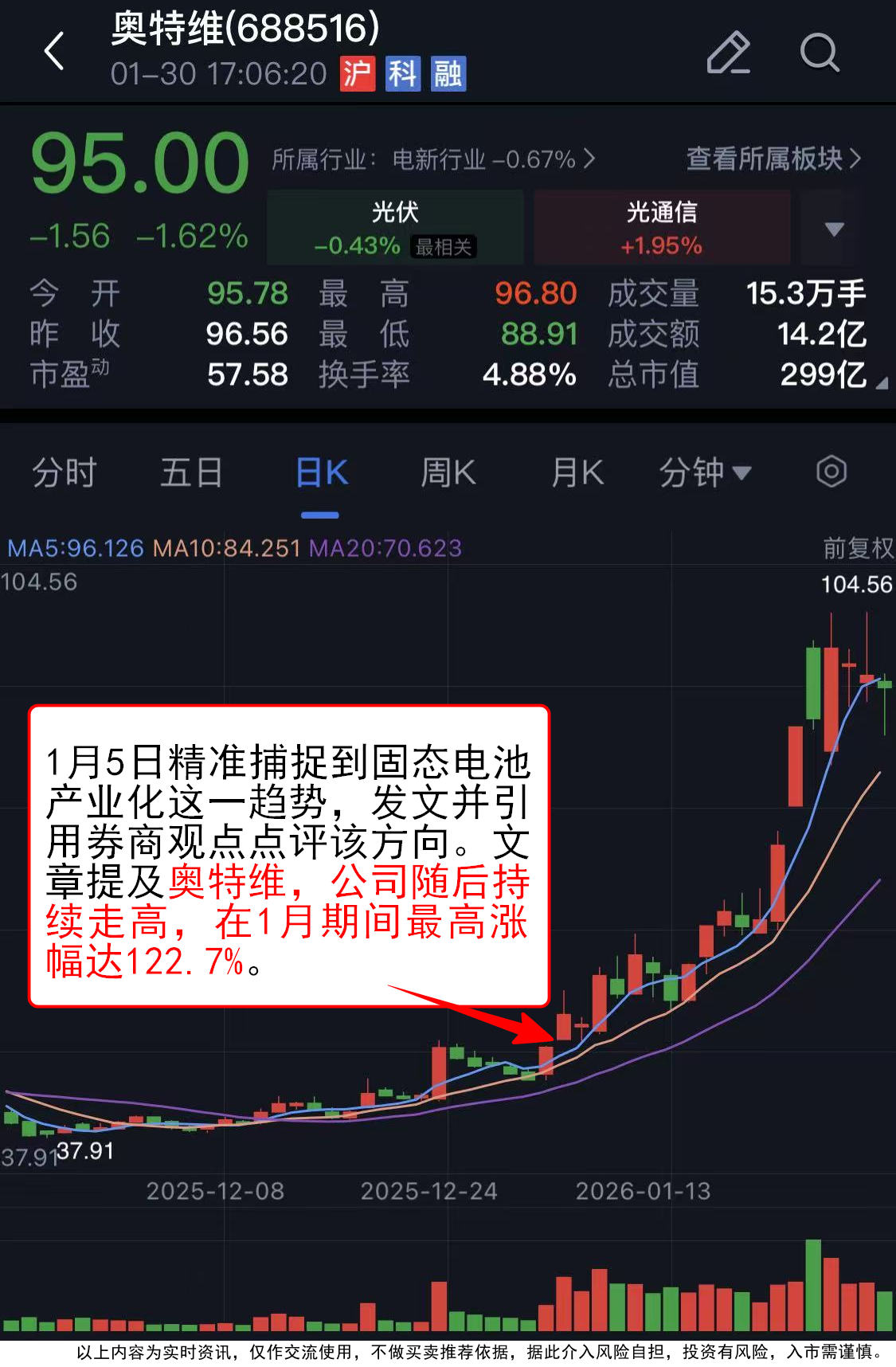
Task: Open the 光通信 sector card
Action: 661,228
